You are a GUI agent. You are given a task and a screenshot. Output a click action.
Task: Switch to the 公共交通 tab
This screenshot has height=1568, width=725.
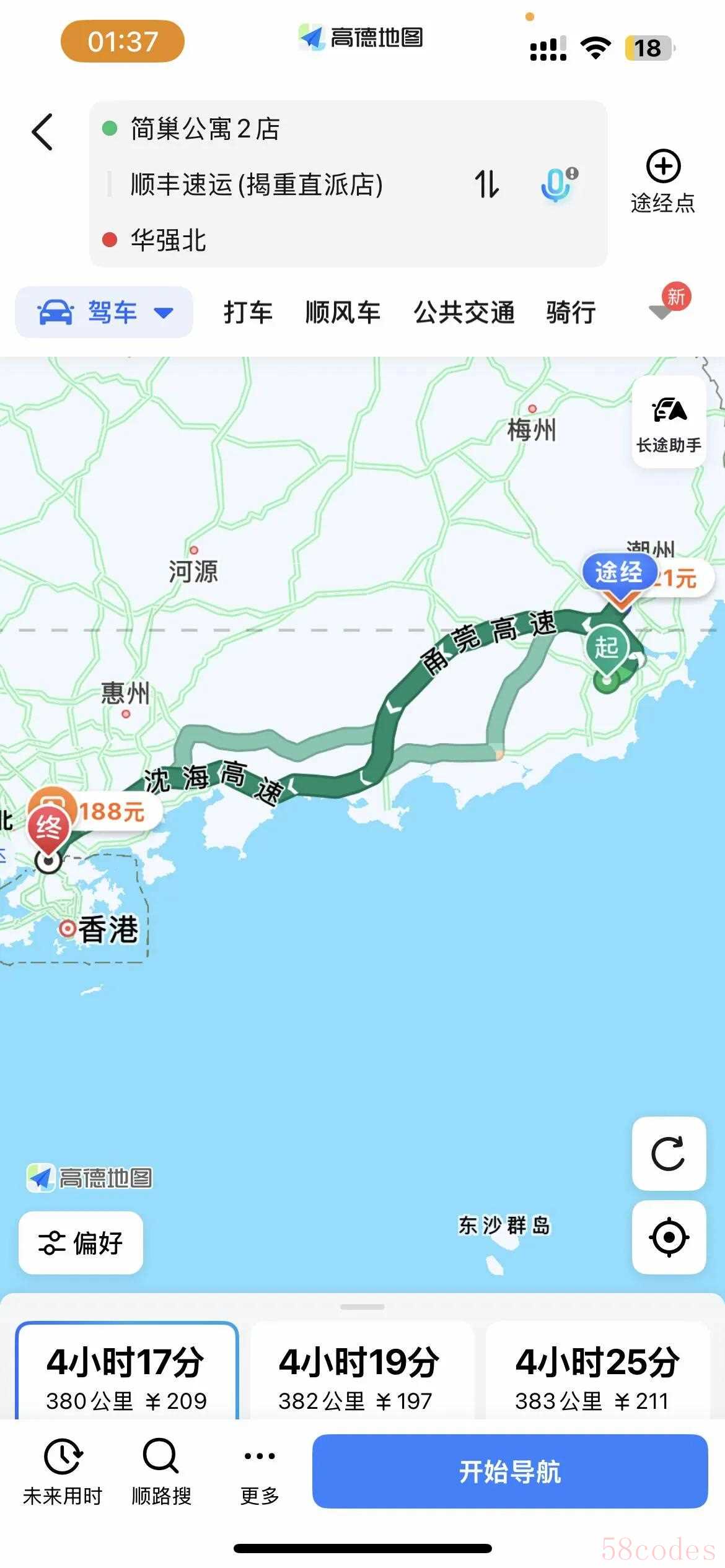pyautogui.click(x=464, y=312)
